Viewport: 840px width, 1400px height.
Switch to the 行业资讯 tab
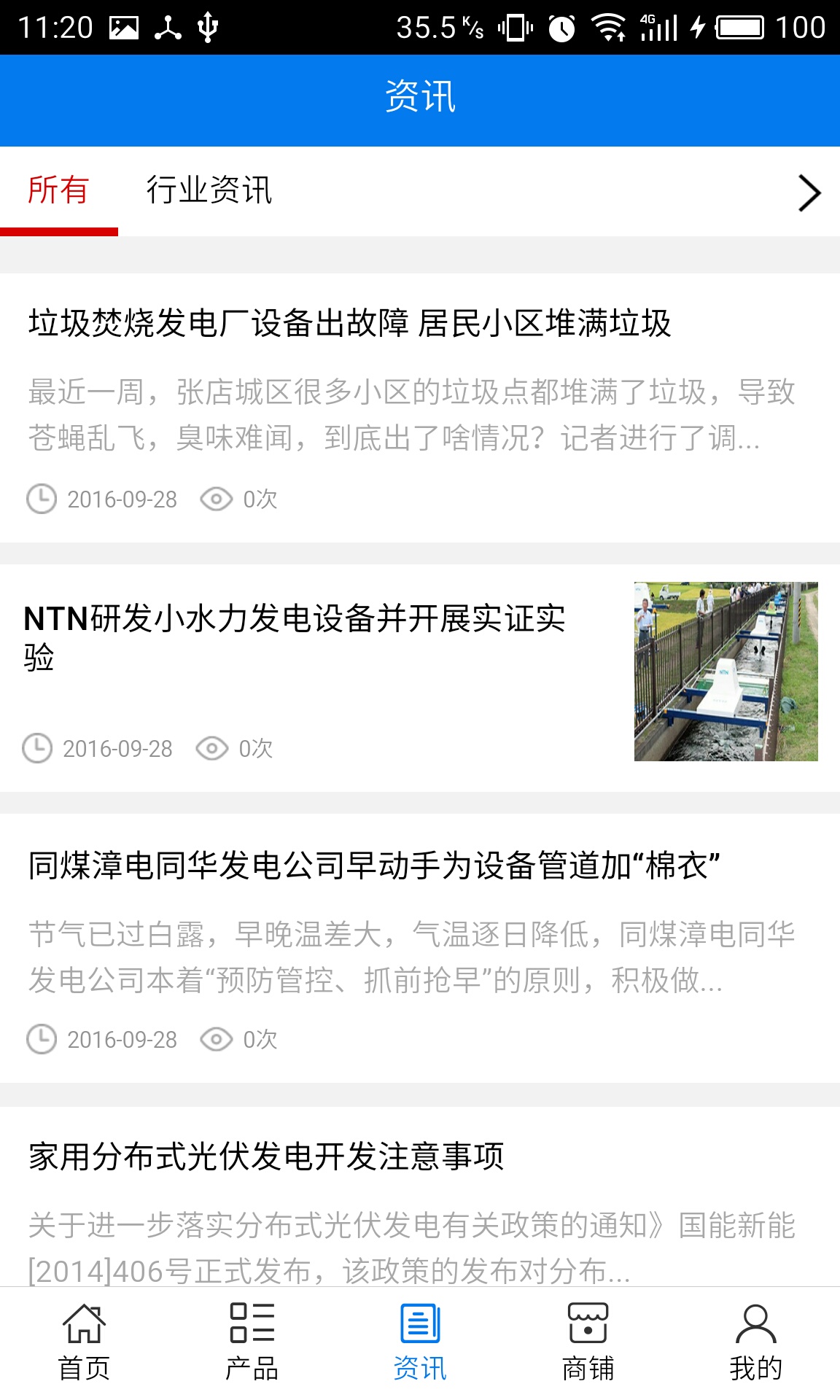coord(209,191)
